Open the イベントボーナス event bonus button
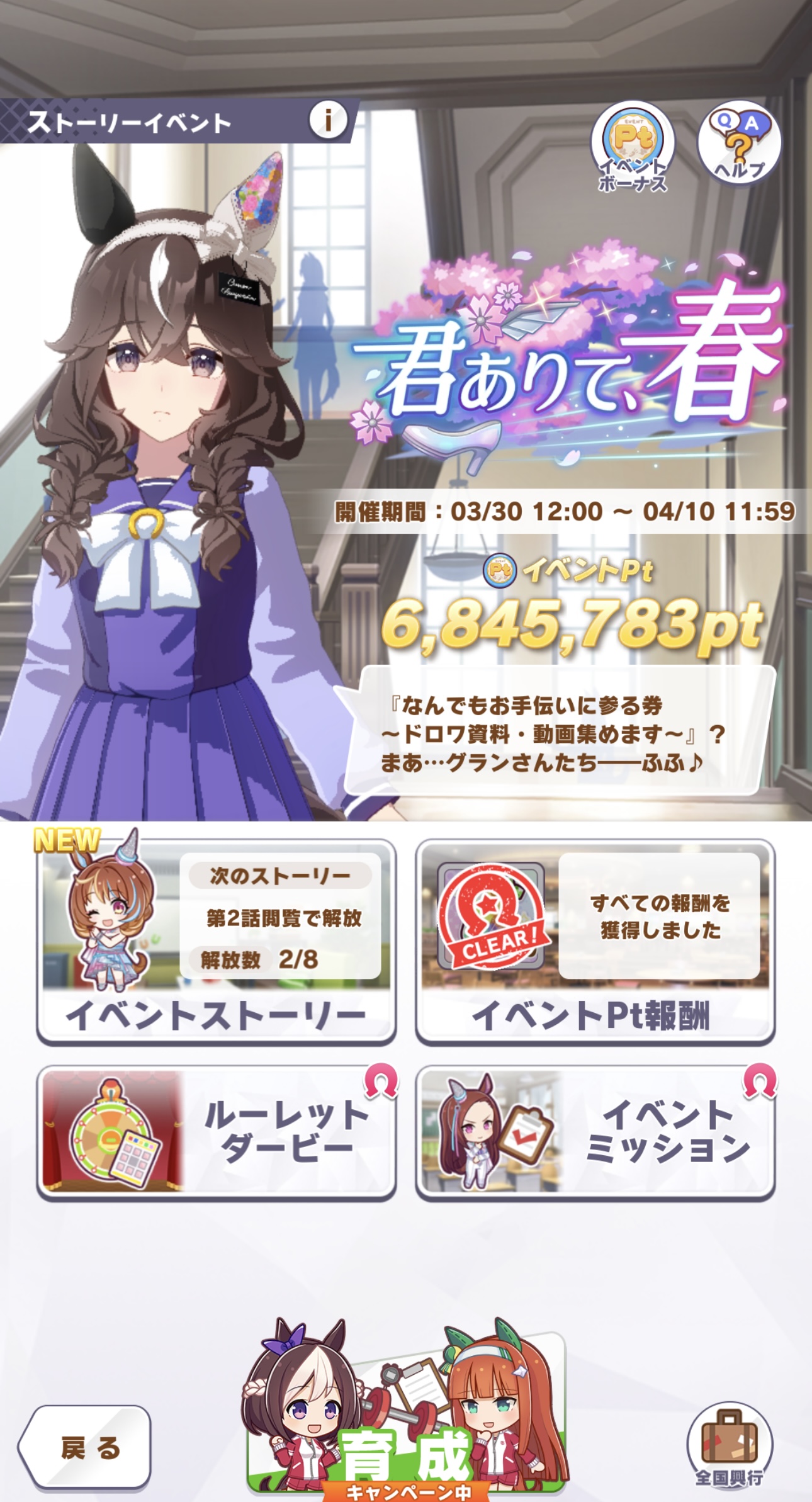The width and height of the screenshot is (812, 1502). [x=632, y=147]
